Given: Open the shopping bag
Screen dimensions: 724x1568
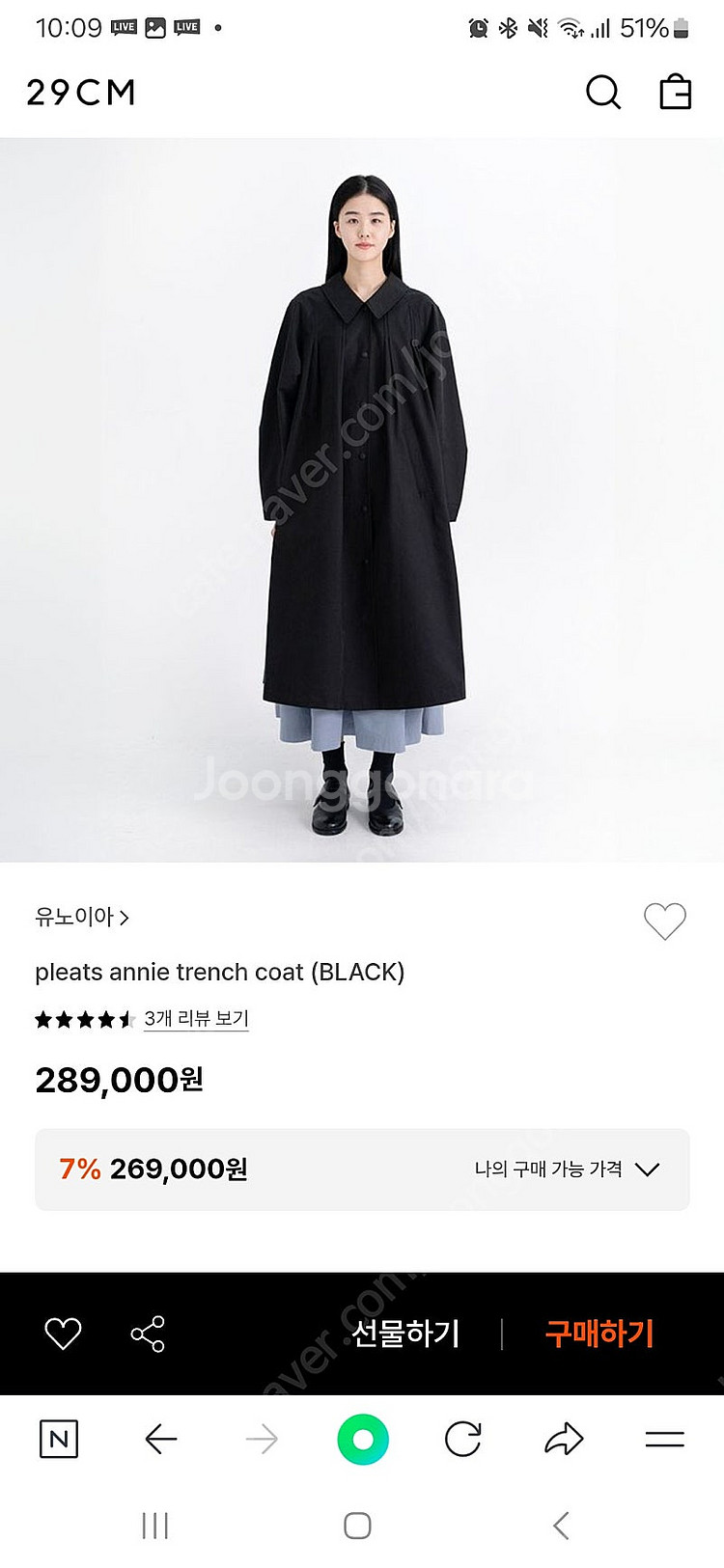Looking at the screenshot, I should 675,93.
